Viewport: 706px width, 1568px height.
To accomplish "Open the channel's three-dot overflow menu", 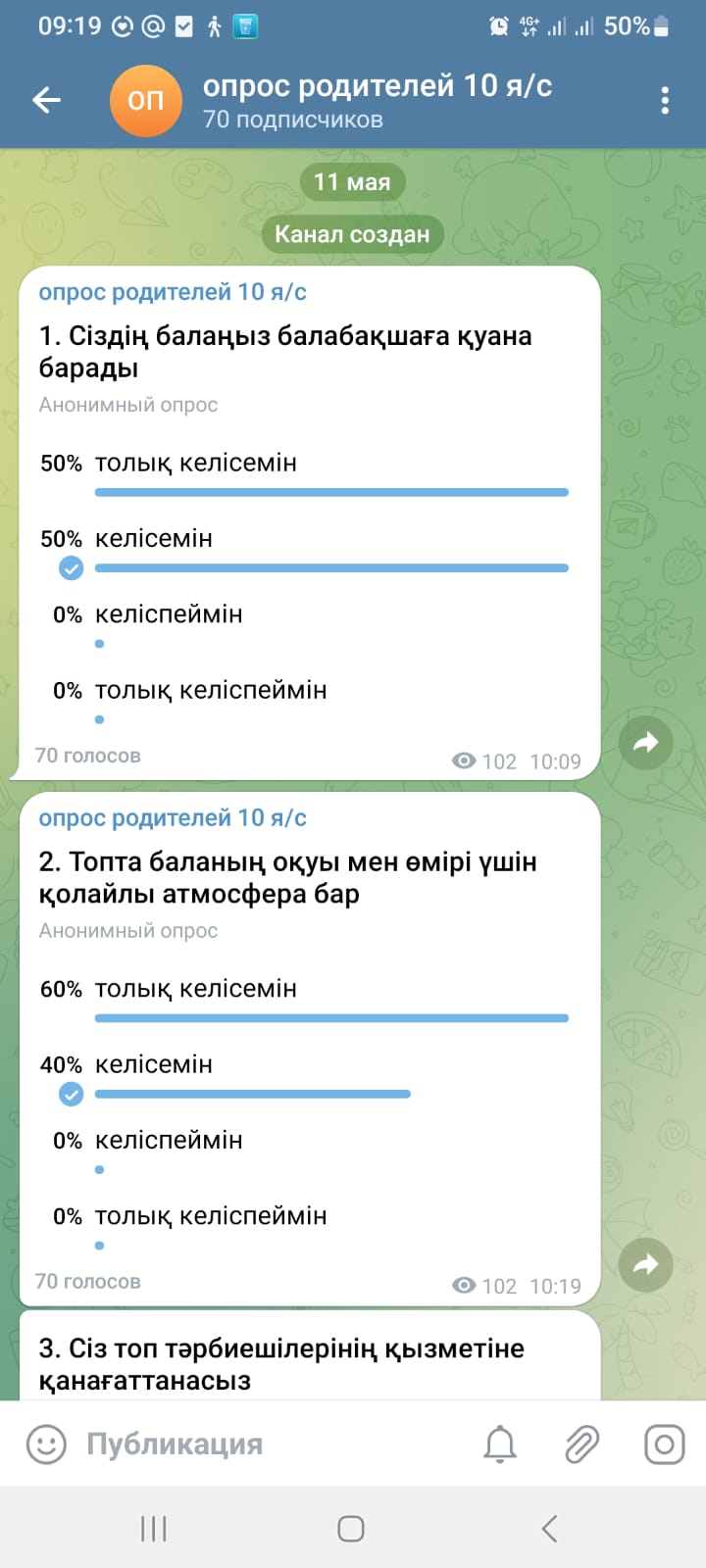I will point(665,100).
